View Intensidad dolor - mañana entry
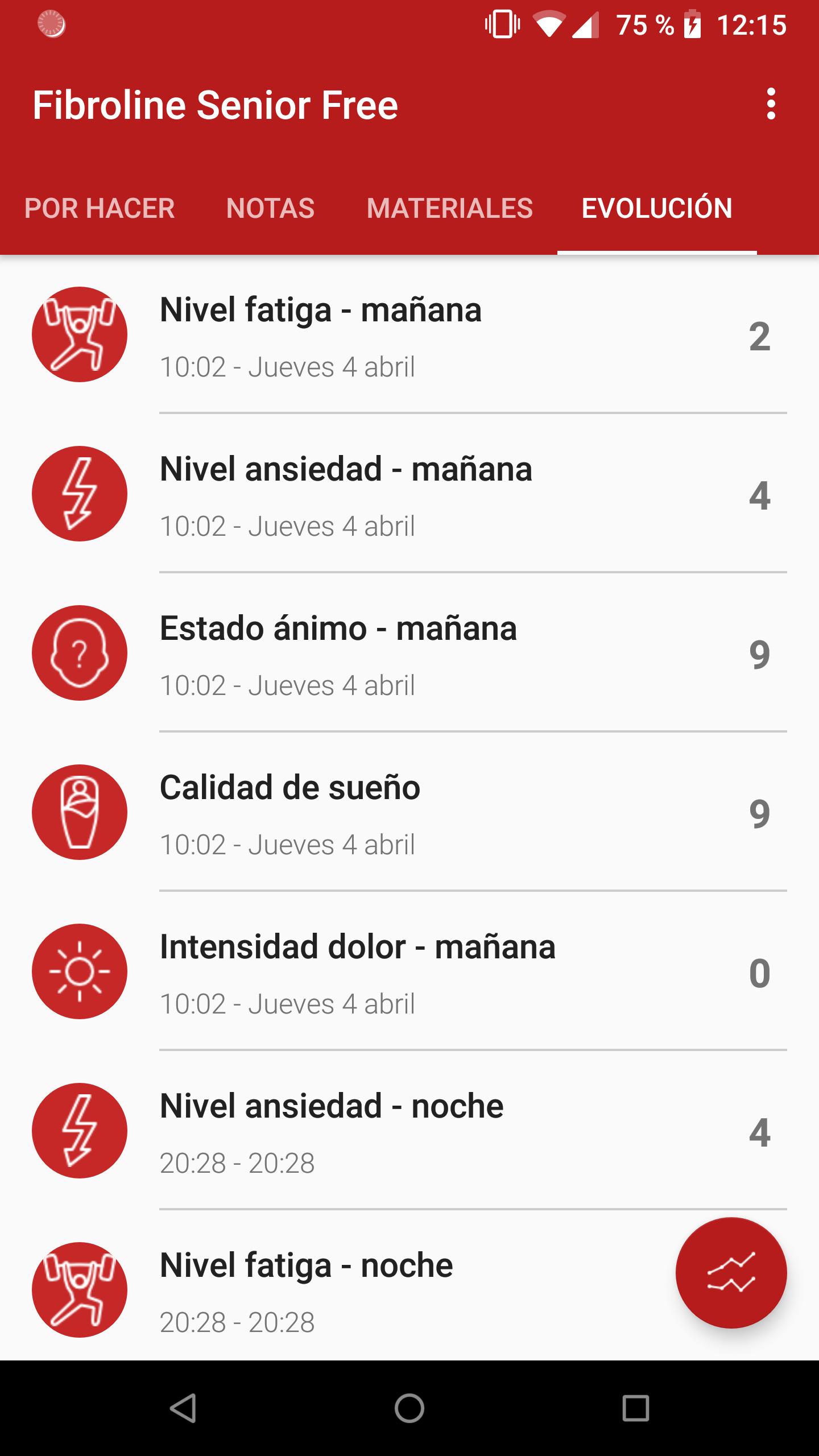819x1456 pixels. [x=409, y=971]
